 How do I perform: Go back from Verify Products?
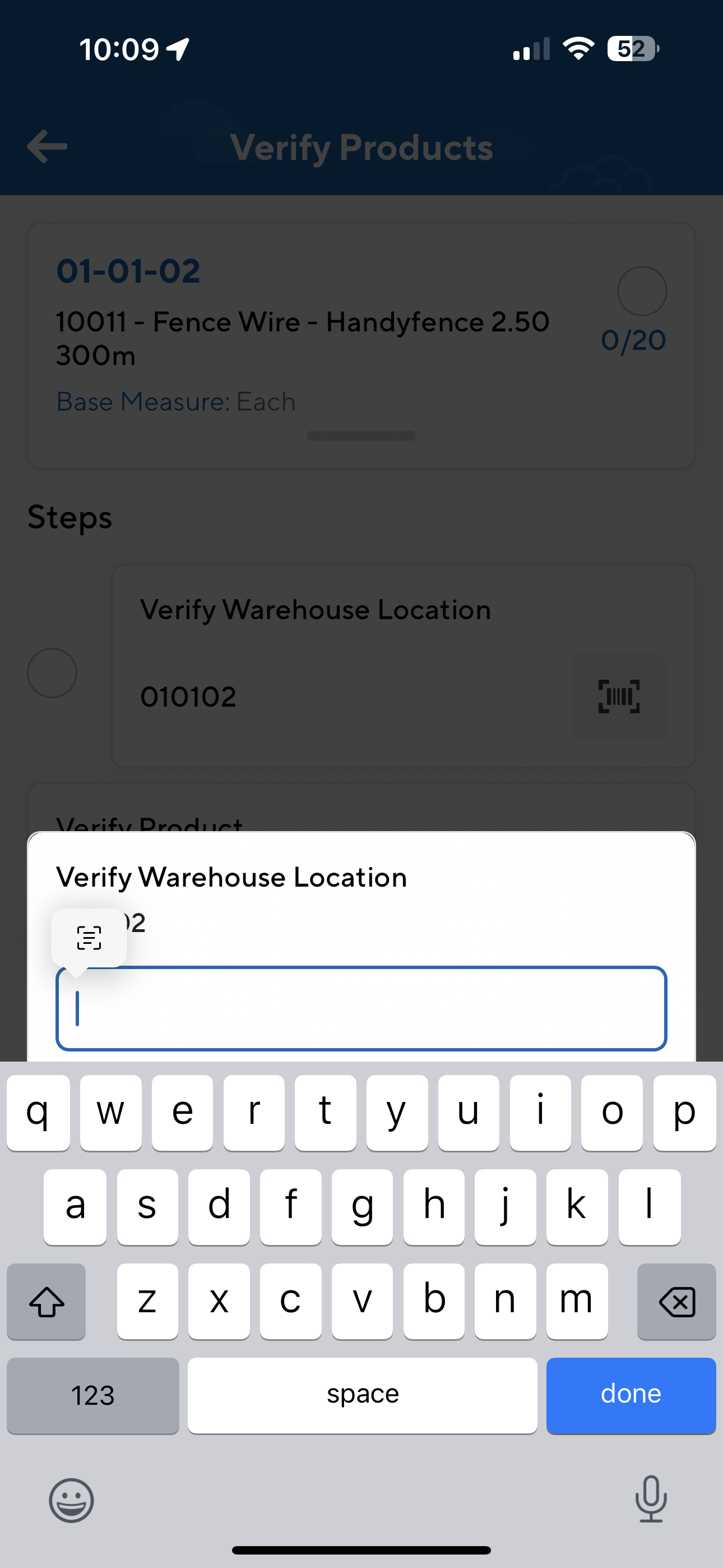pyautogui.click(x=48, y=147)
